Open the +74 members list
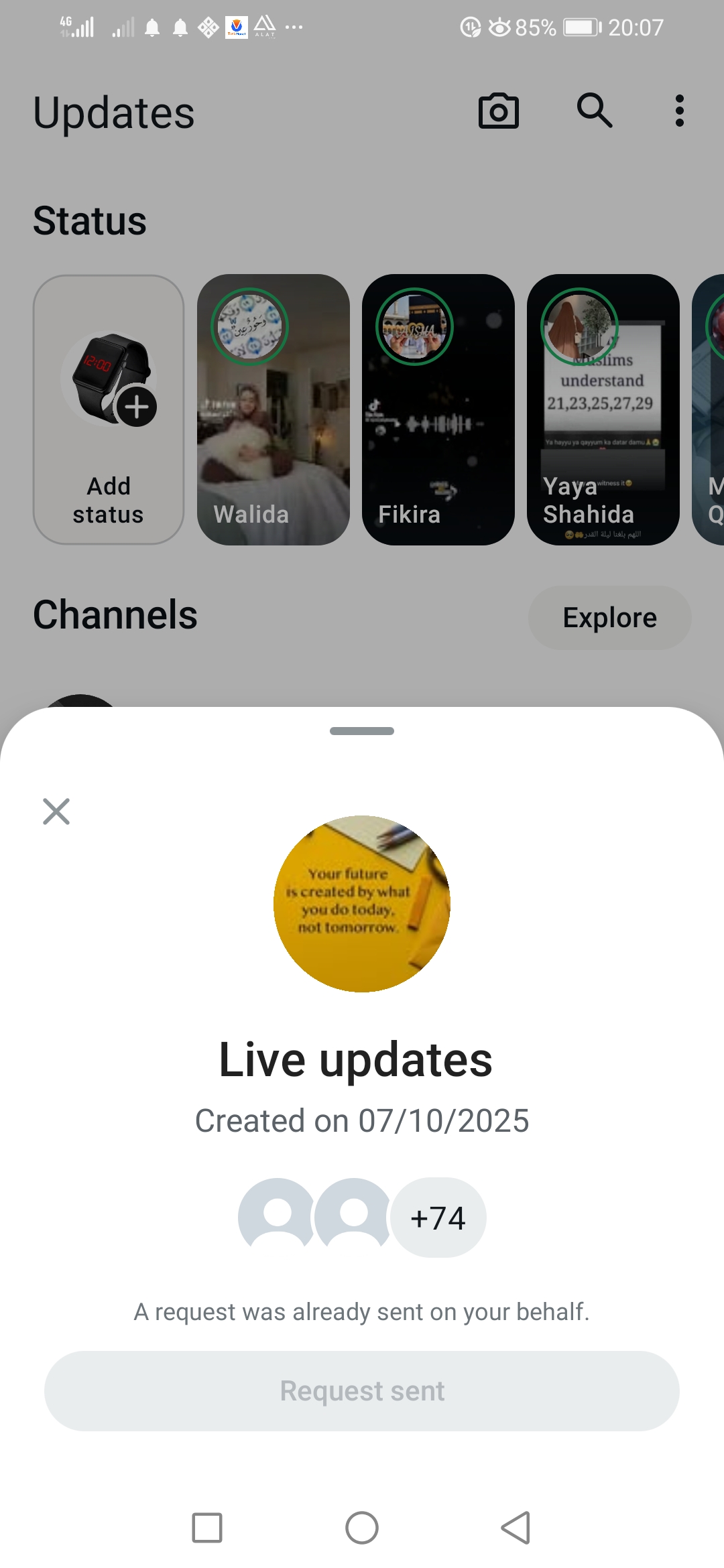The height and width of the screenshot is (1568, 724). 438,1218
